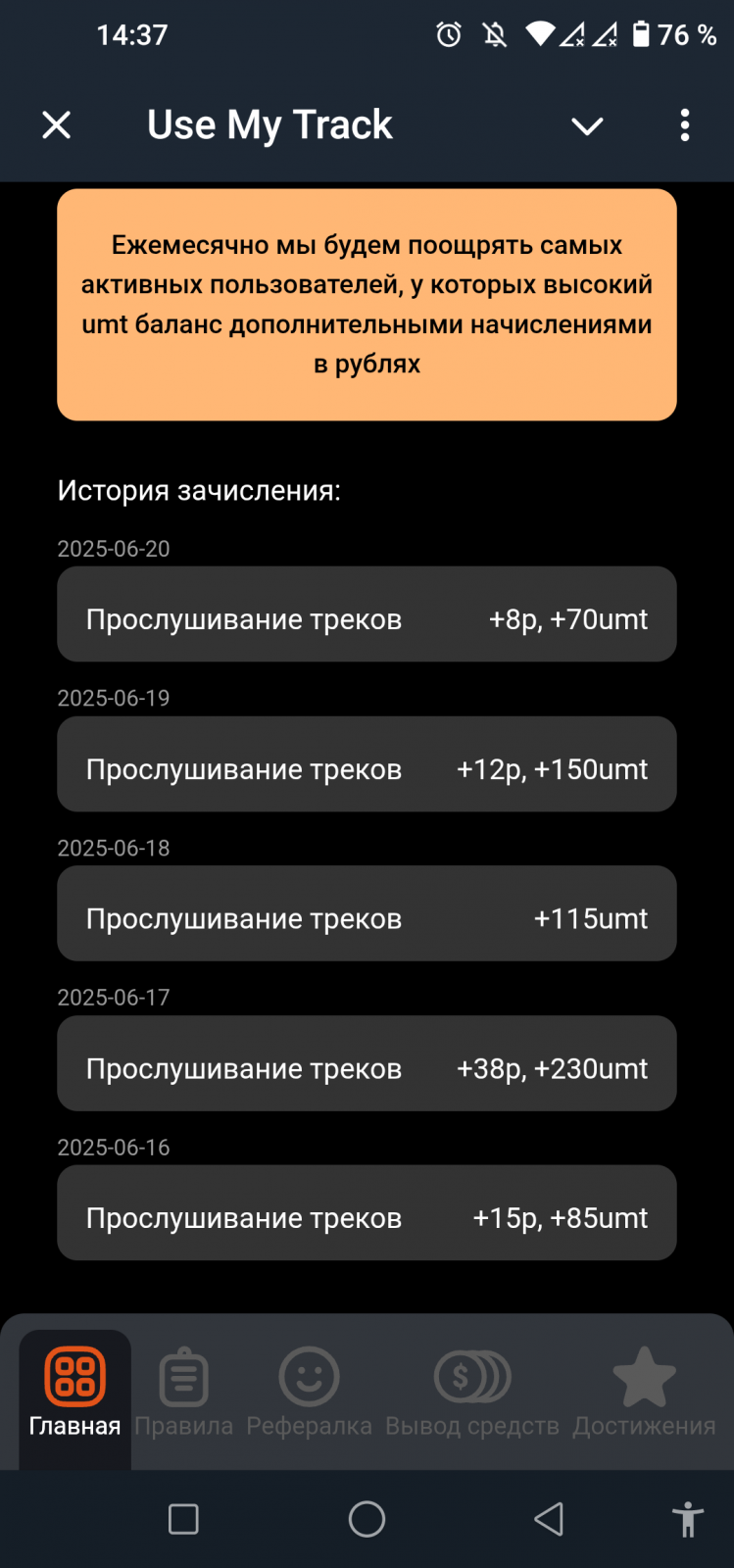Switch to the Достижения tab
The image size is (734, 1568).
[x=644, y=1394]
